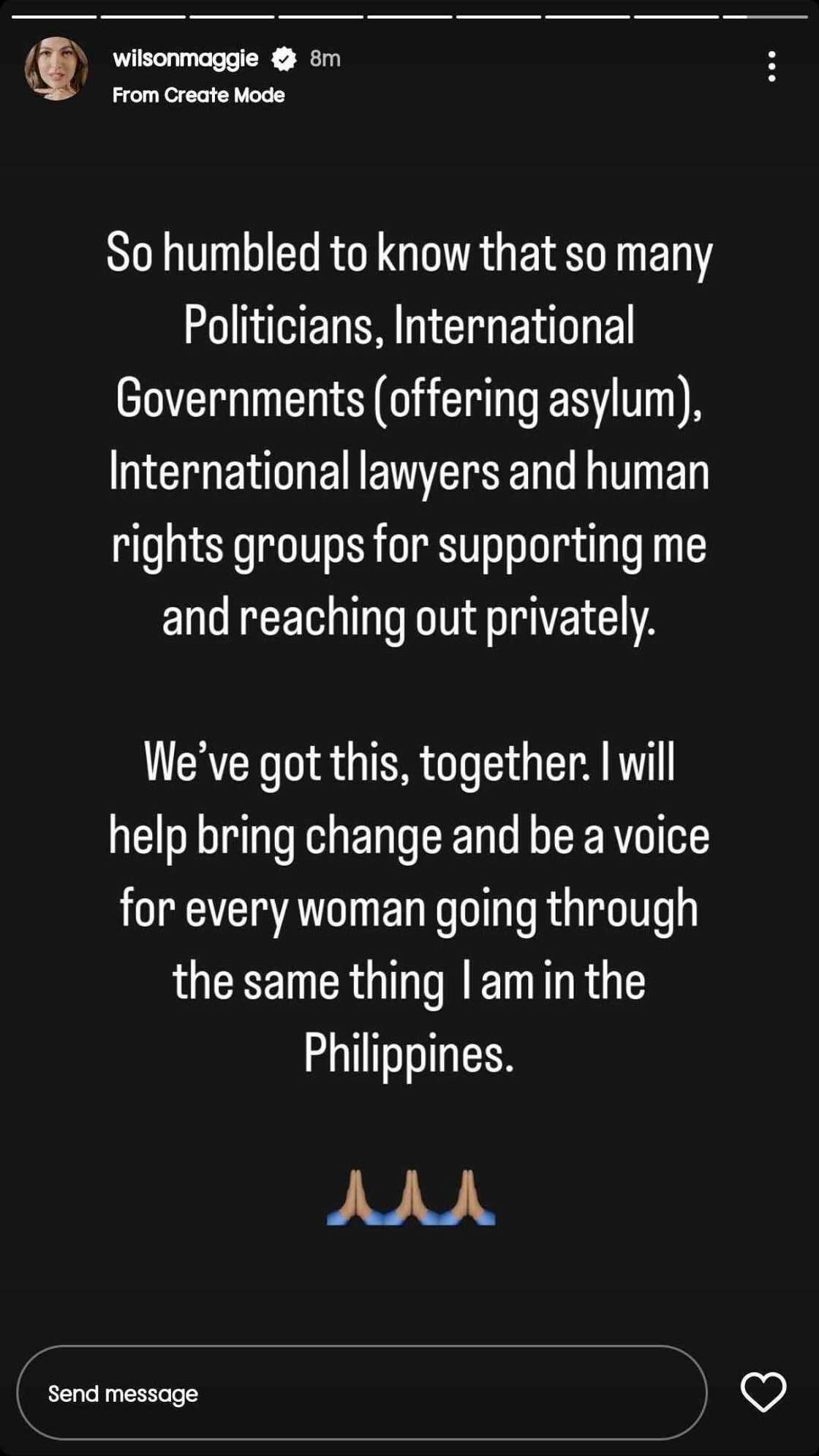This screenshot has height=1456, width=819.
Task: Tap the wilsonmaggie username
Action: pyautogui.click(x=185, y=59)
